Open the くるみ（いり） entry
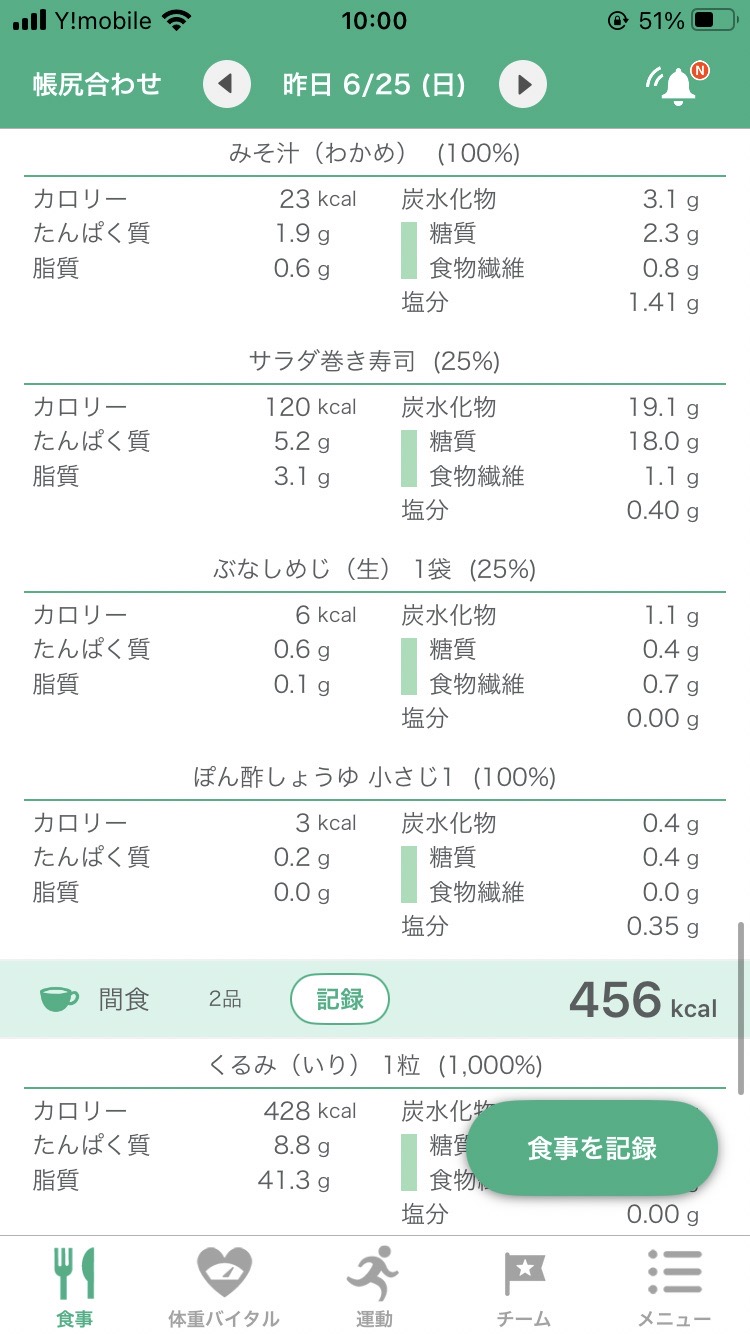Screen dimensions: 750x1334 coord(375,1065)
